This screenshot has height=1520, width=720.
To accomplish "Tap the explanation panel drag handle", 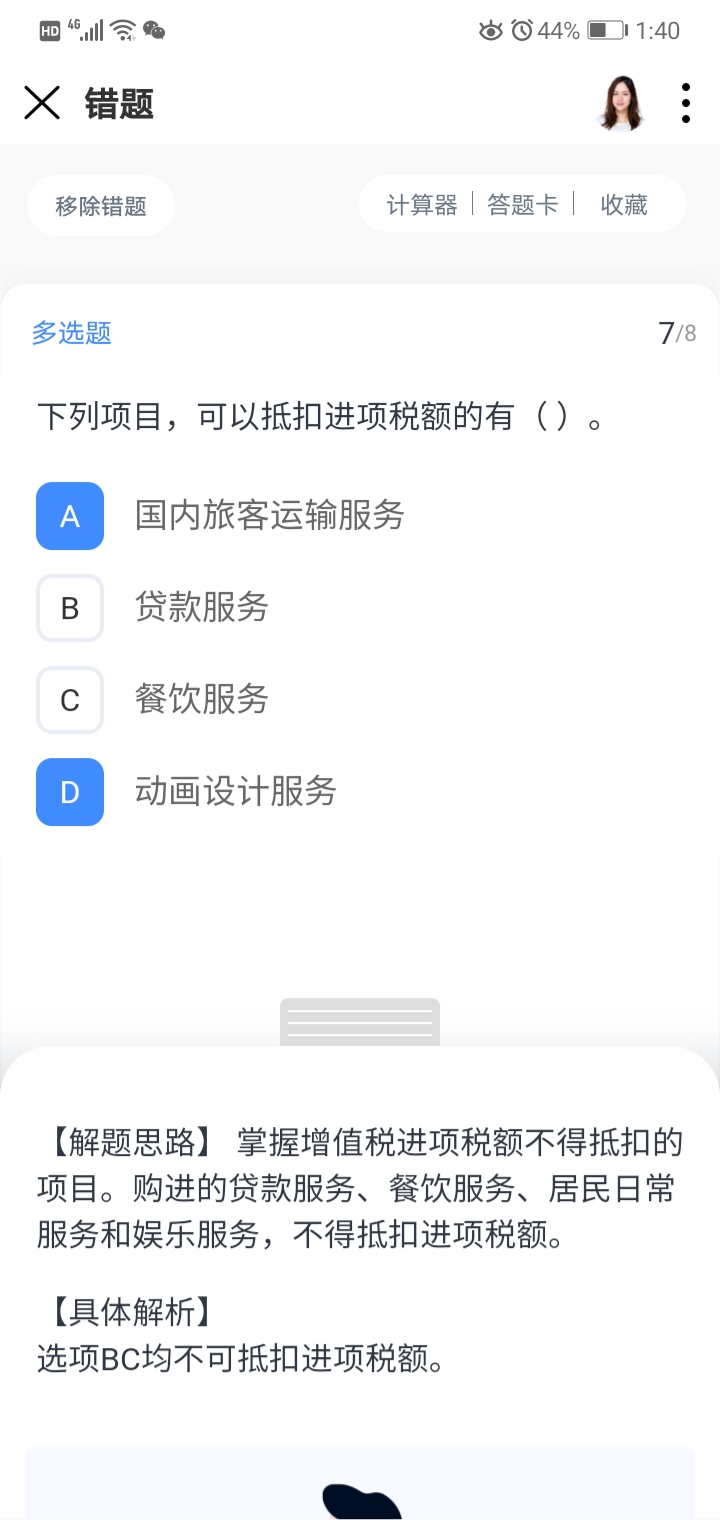I will [360, 1022].
